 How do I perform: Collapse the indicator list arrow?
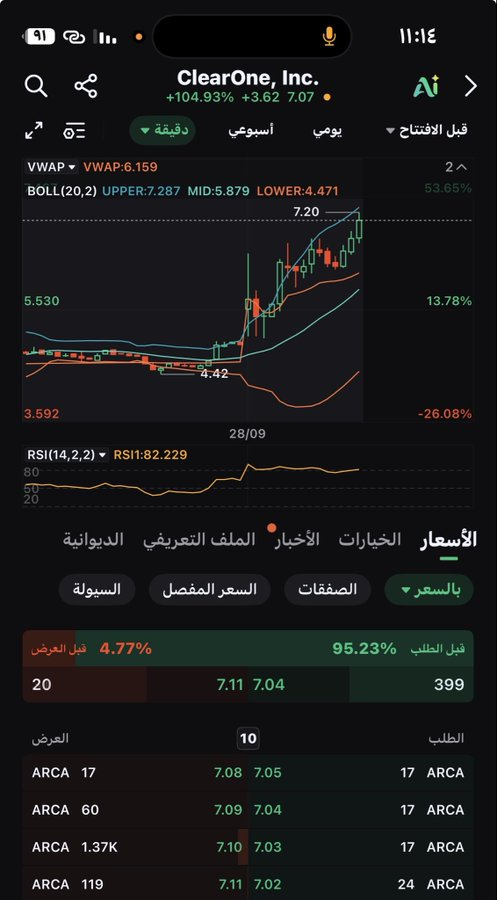click(457, 167)
